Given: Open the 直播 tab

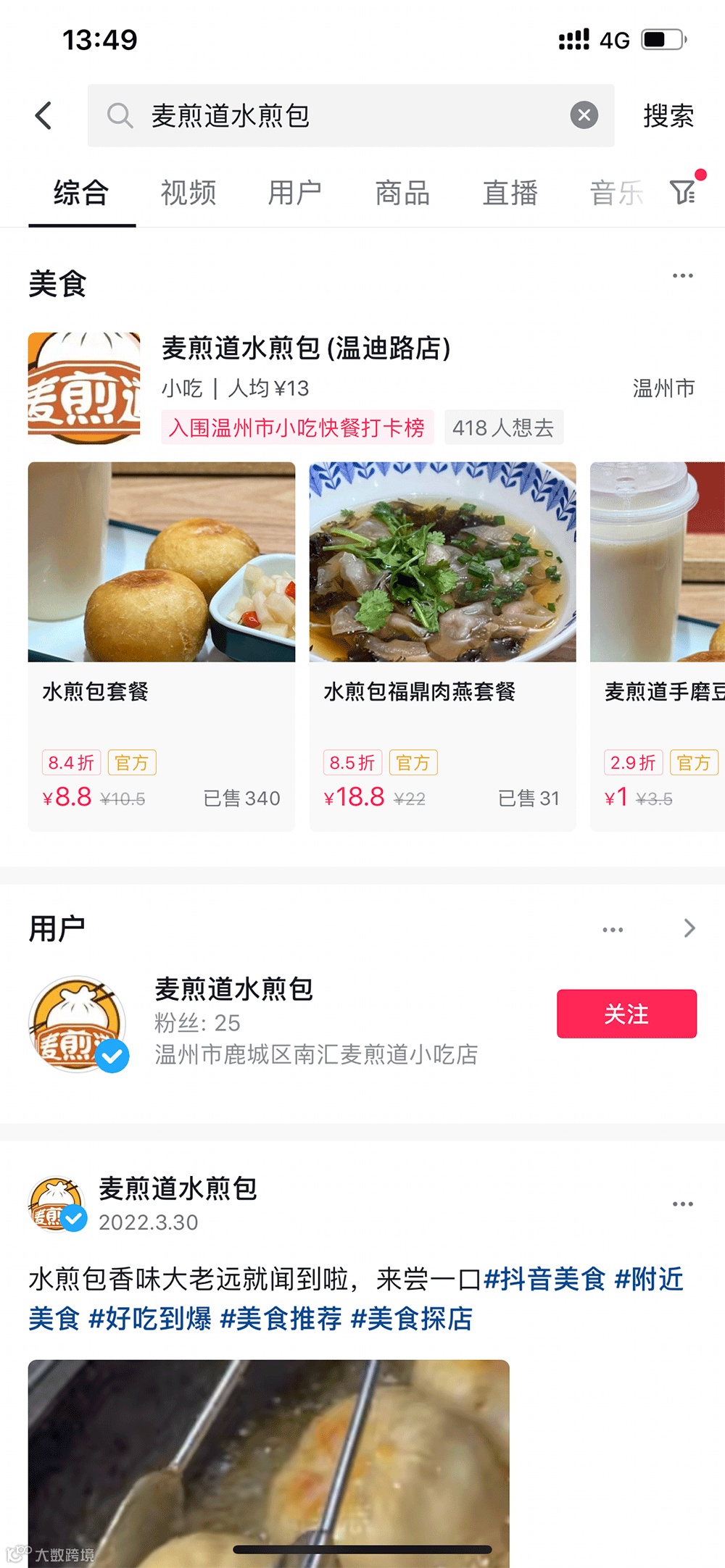Looking at the screenshot, I should (510, 193).
